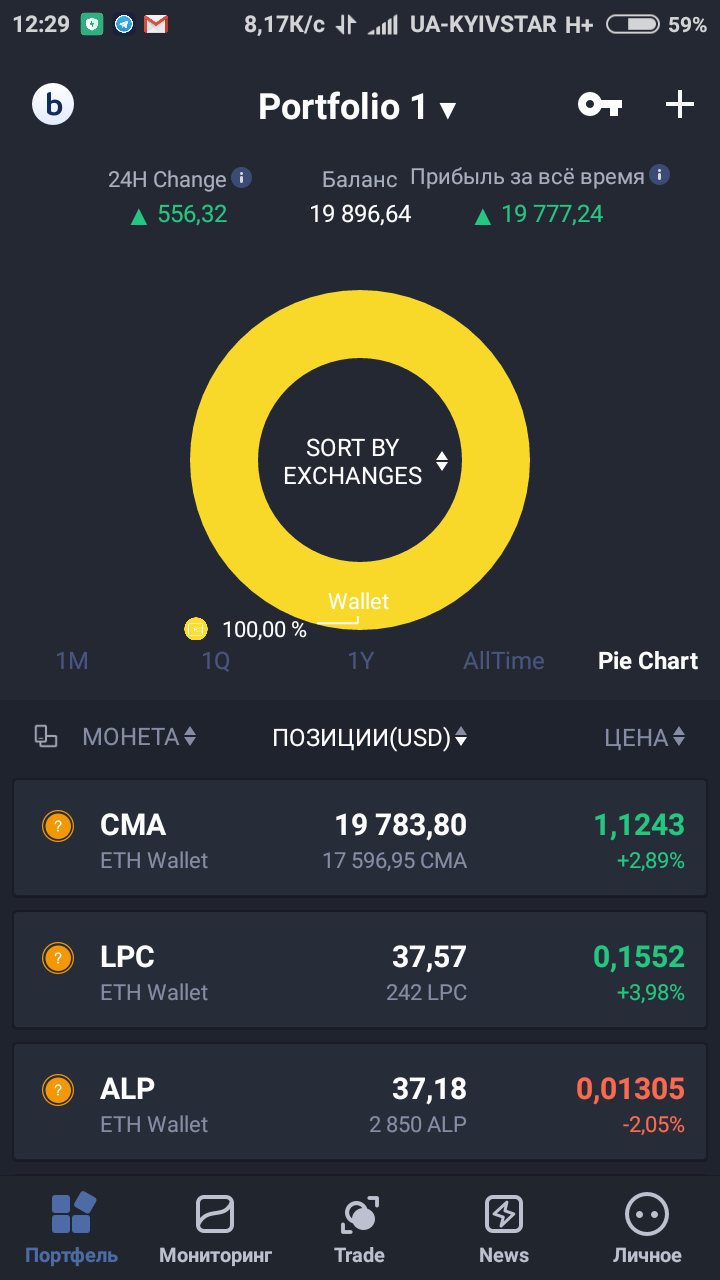
Task: Sort list by Монета column
Action: click(x=139, y=737)
